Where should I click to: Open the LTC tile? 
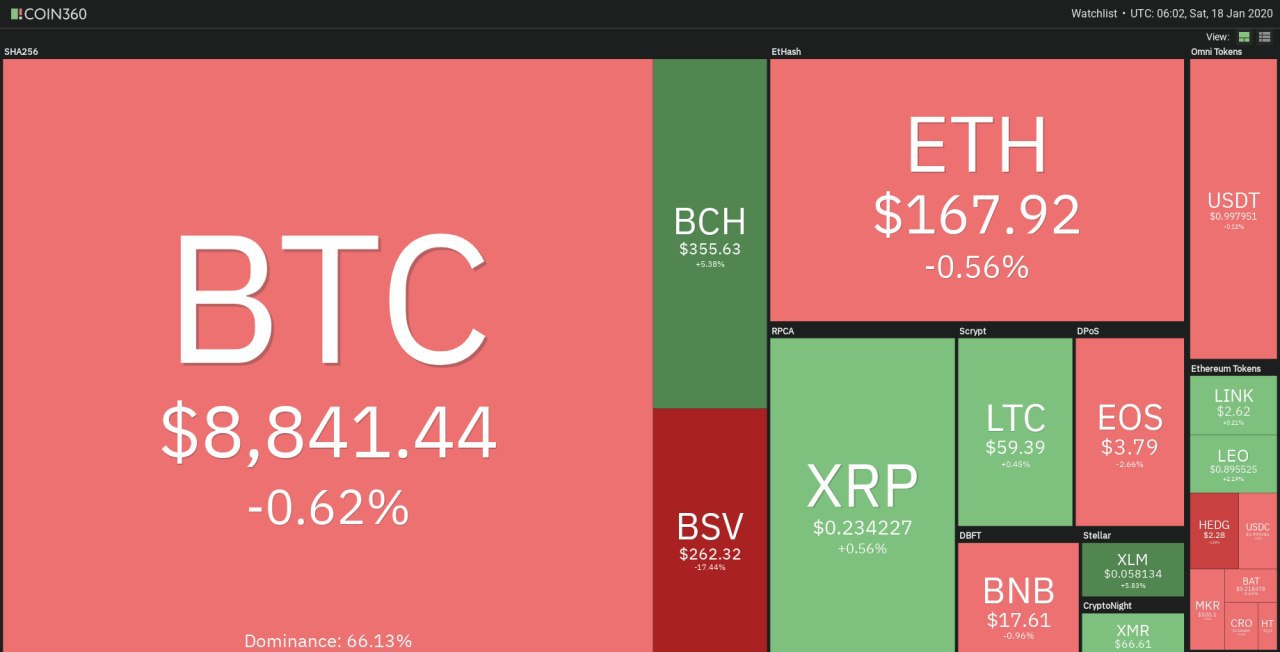(1014, 430)
